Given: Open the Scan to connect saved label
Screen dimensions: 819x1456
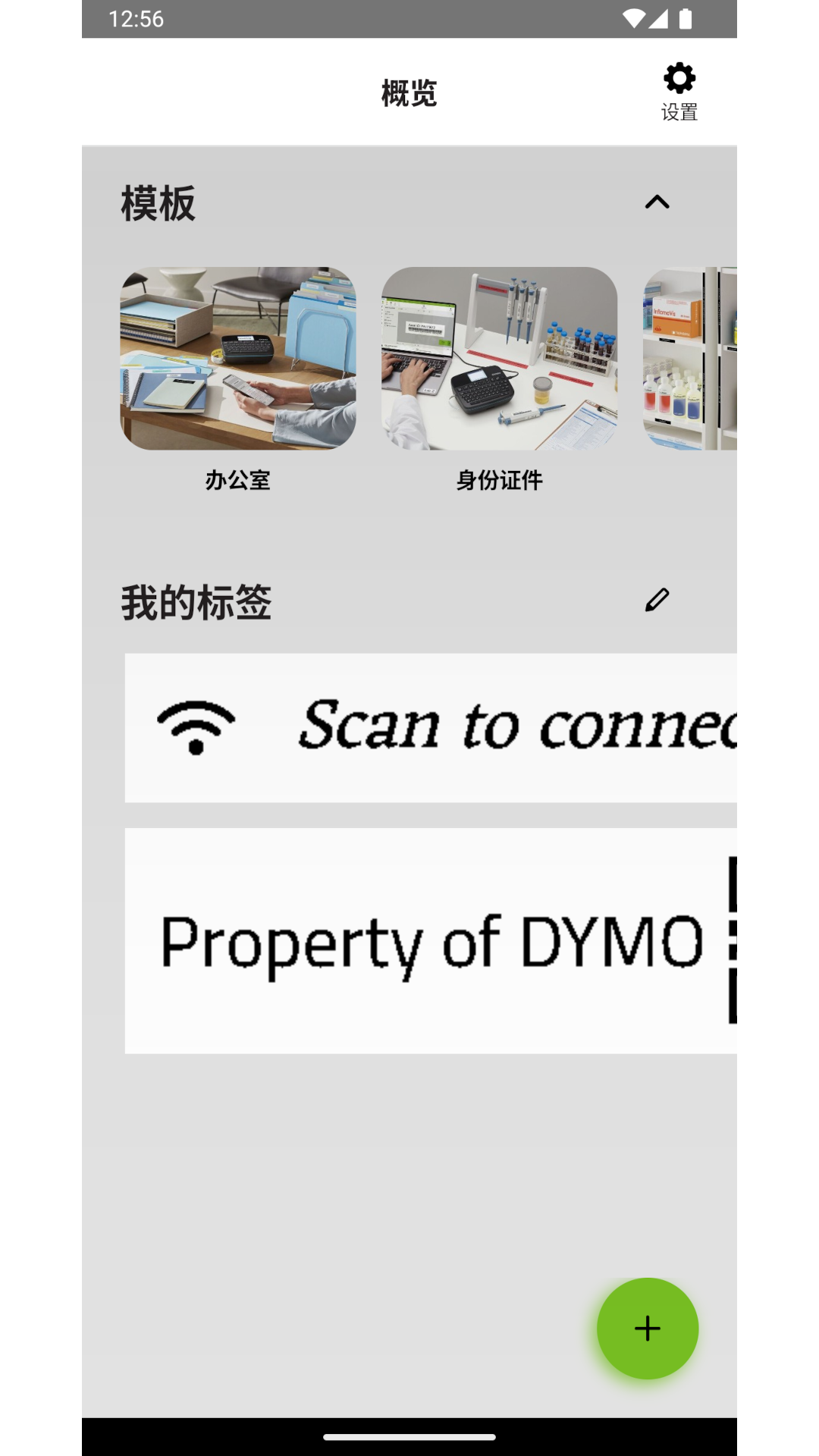Looking at the screenshot, I should click(x=430, y=726).
